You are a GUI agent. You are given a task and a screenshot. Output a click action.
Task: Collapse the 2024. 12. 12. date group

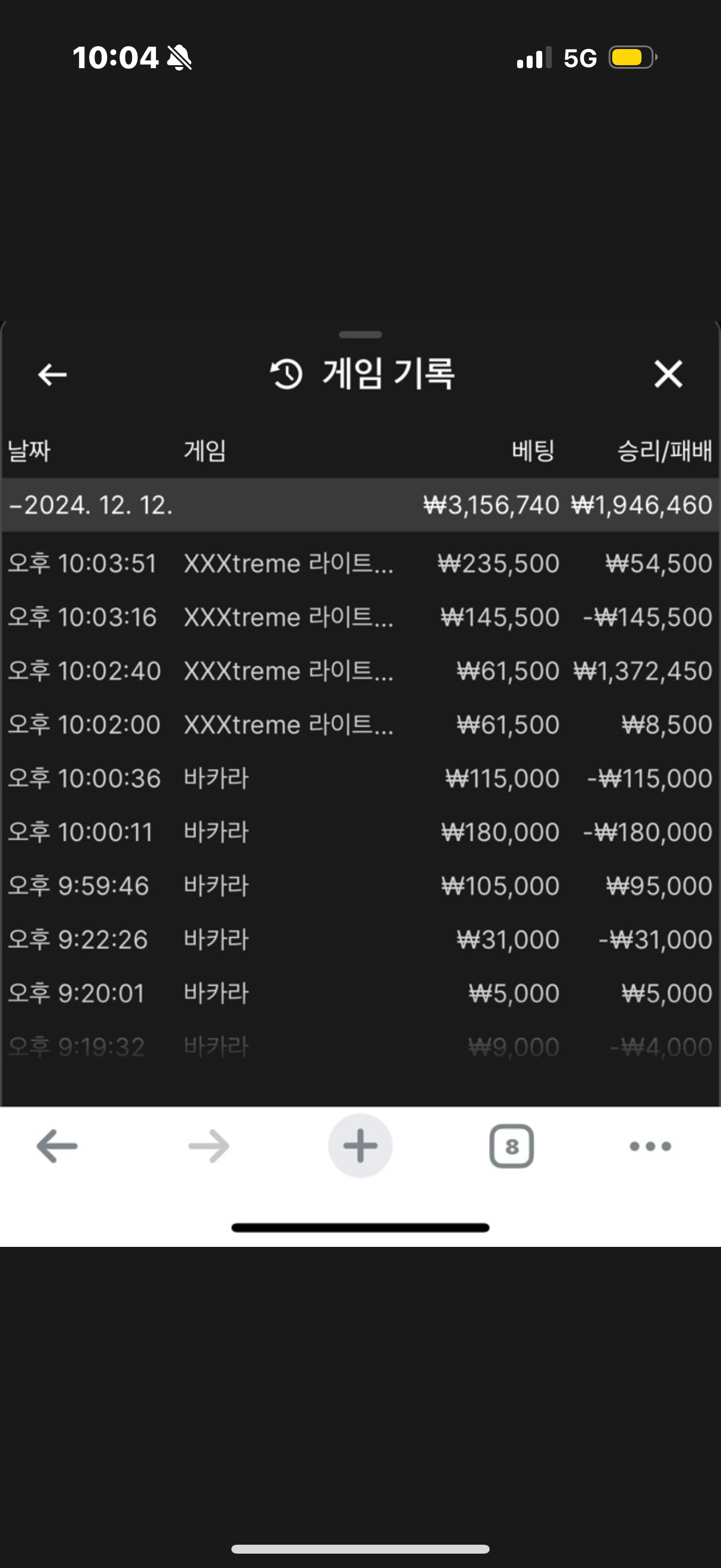360,505
